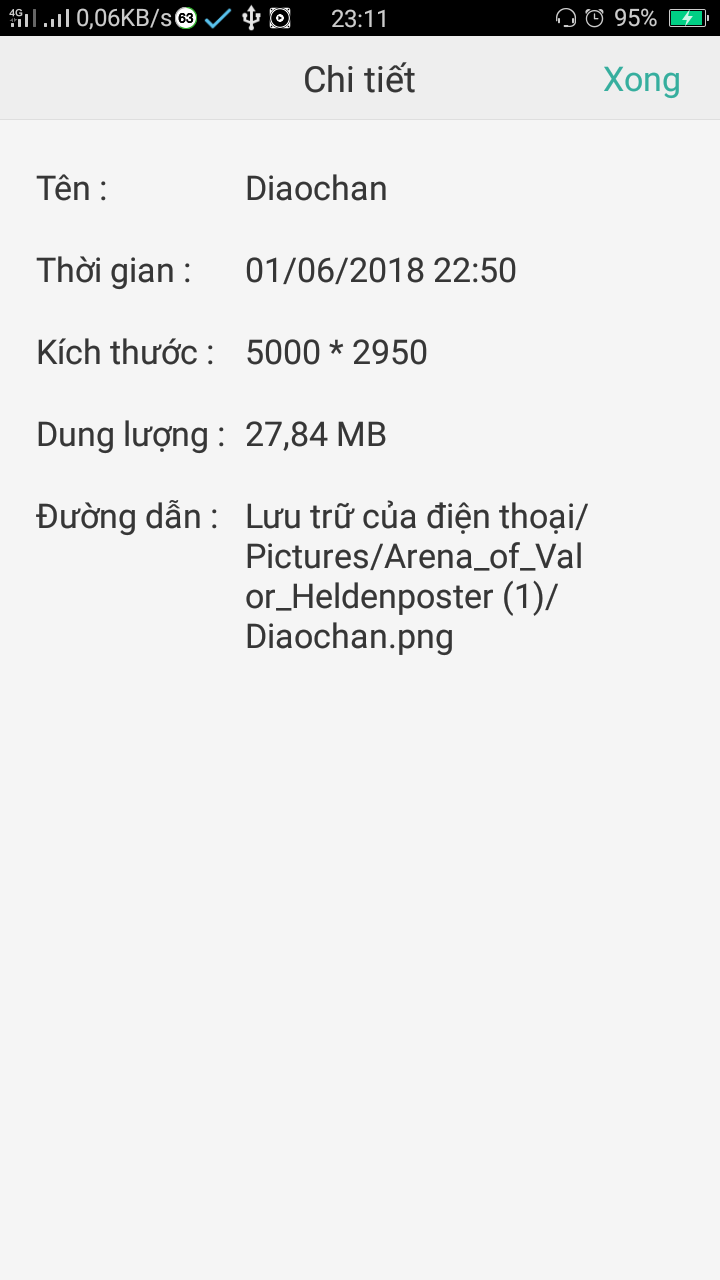
Task: Tap Xong to close the details
Action: 641,80
